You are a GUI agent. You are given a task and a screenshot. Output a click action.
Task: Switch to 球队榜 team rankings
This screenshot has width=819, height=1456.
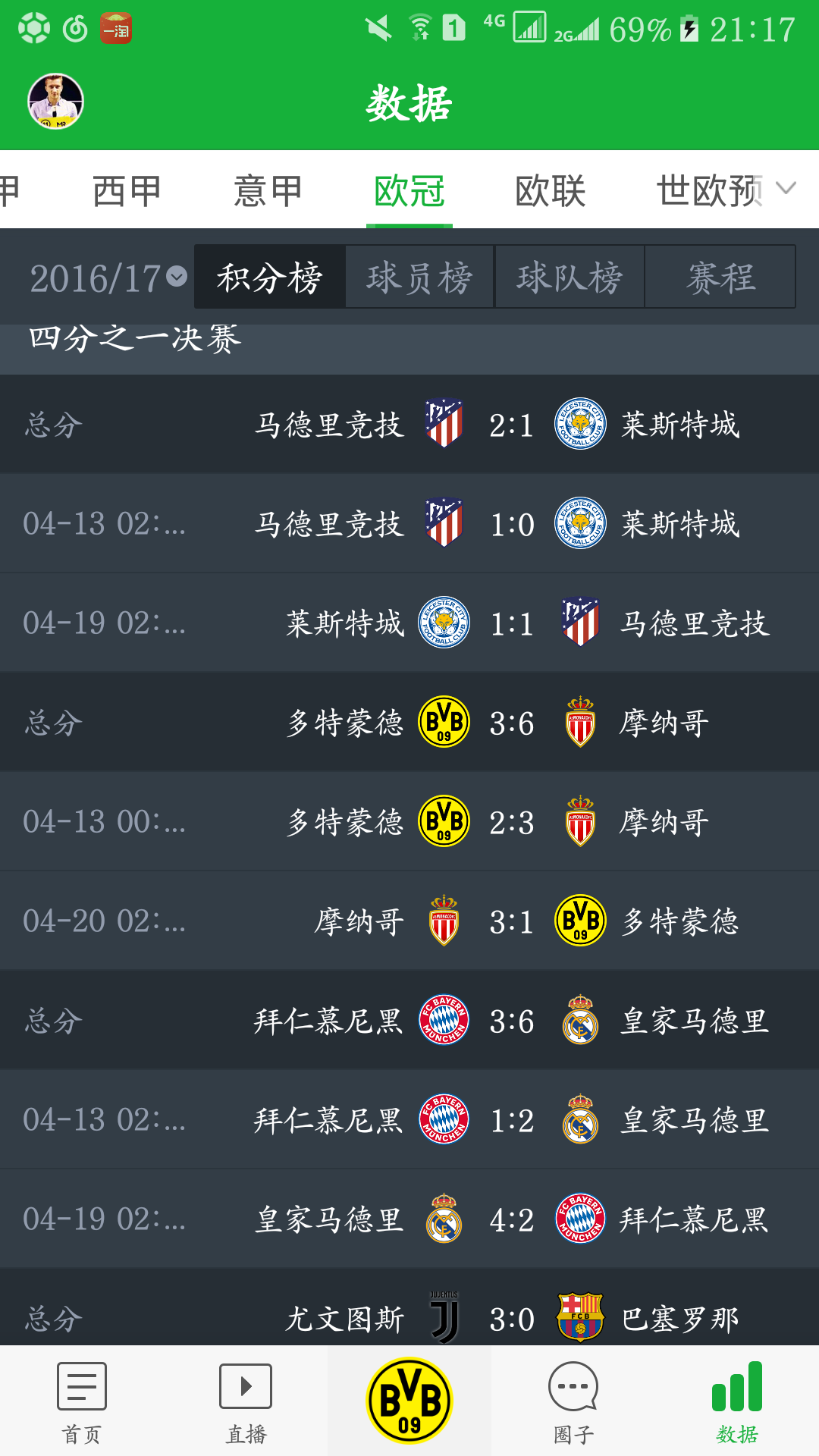coord(570,278)
